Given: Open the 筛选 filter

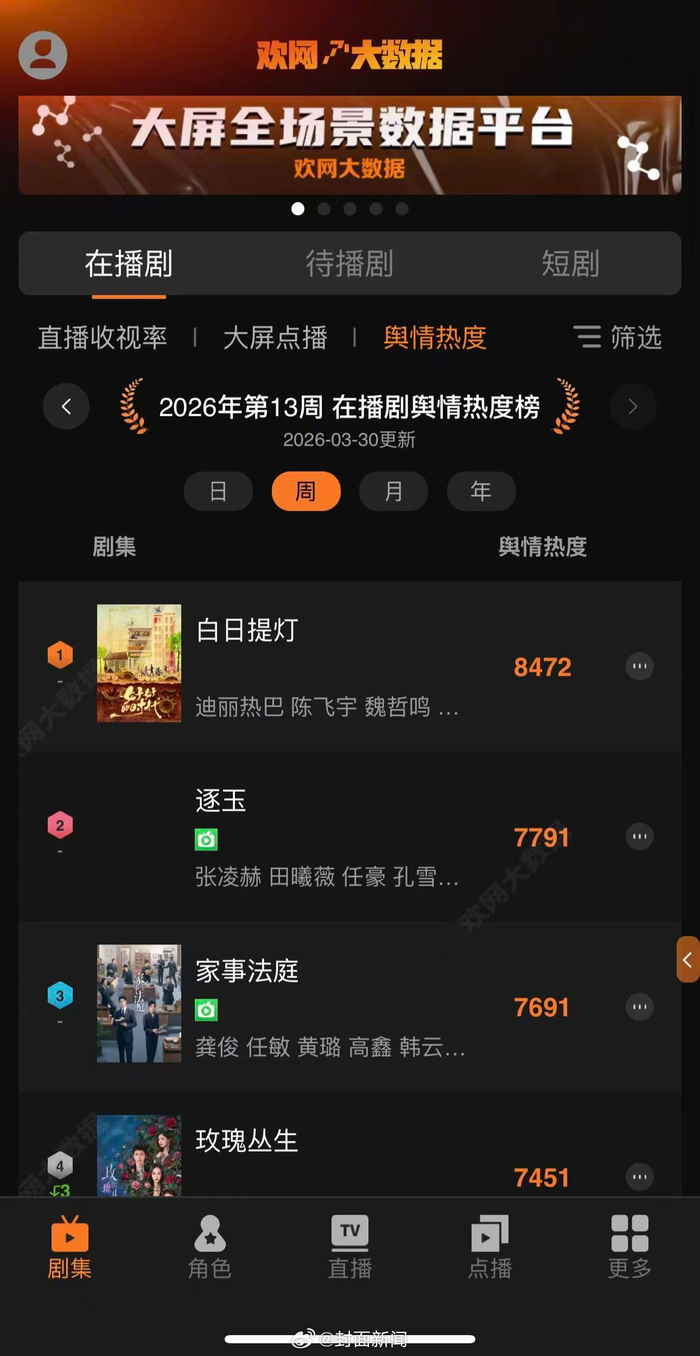Looking at the screenshot, I should coord(617,338).
